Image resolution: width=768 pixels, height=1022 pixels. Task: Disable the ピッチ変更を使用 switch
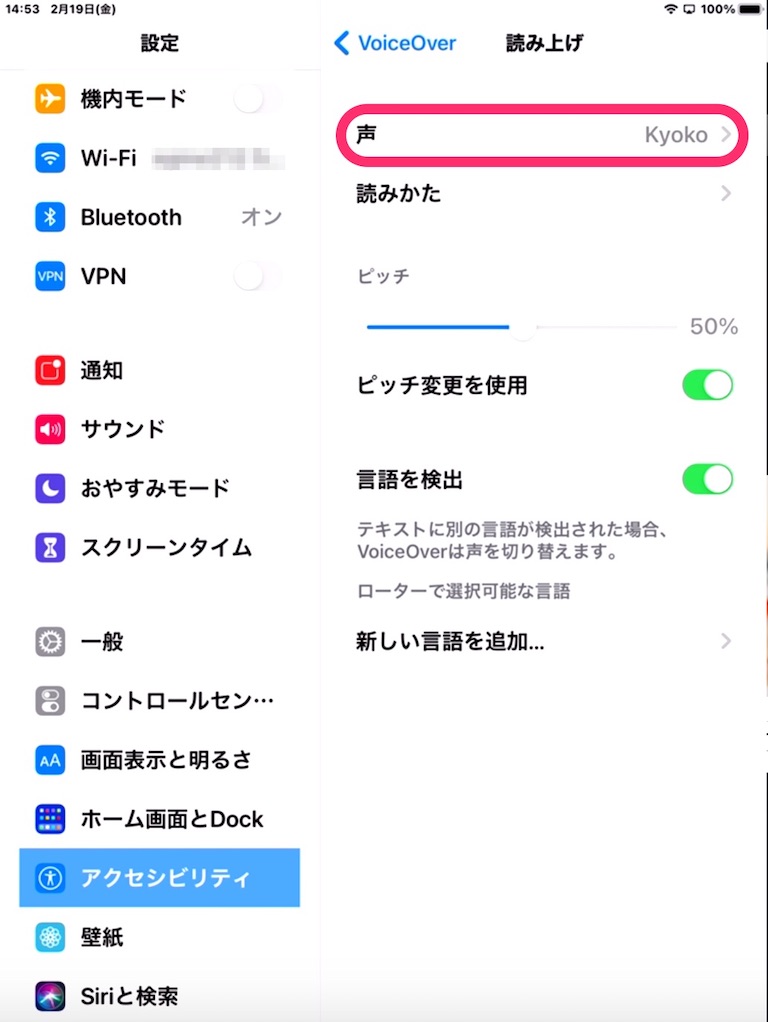707,385
